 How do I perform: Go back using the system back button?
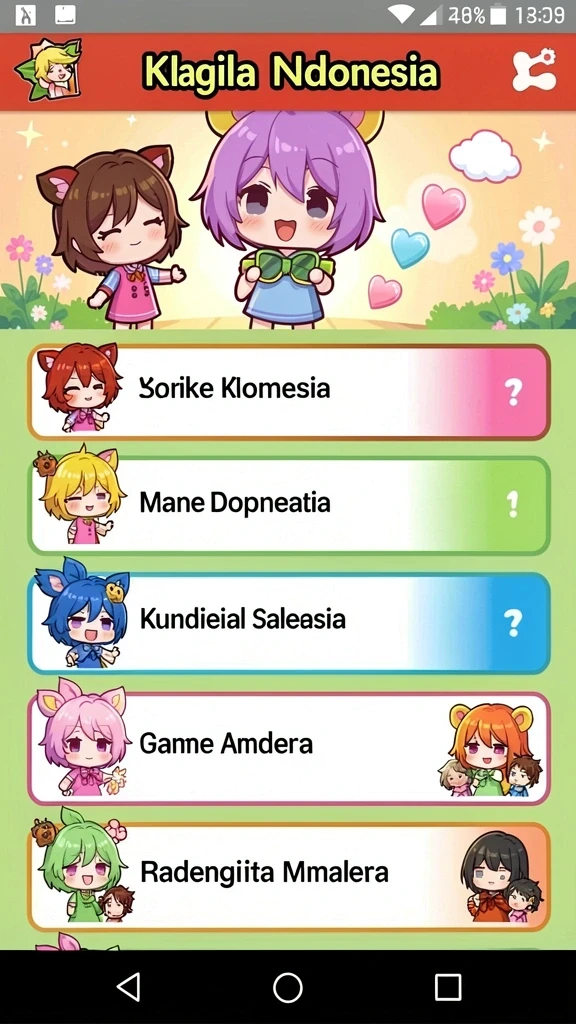[128, 987]
